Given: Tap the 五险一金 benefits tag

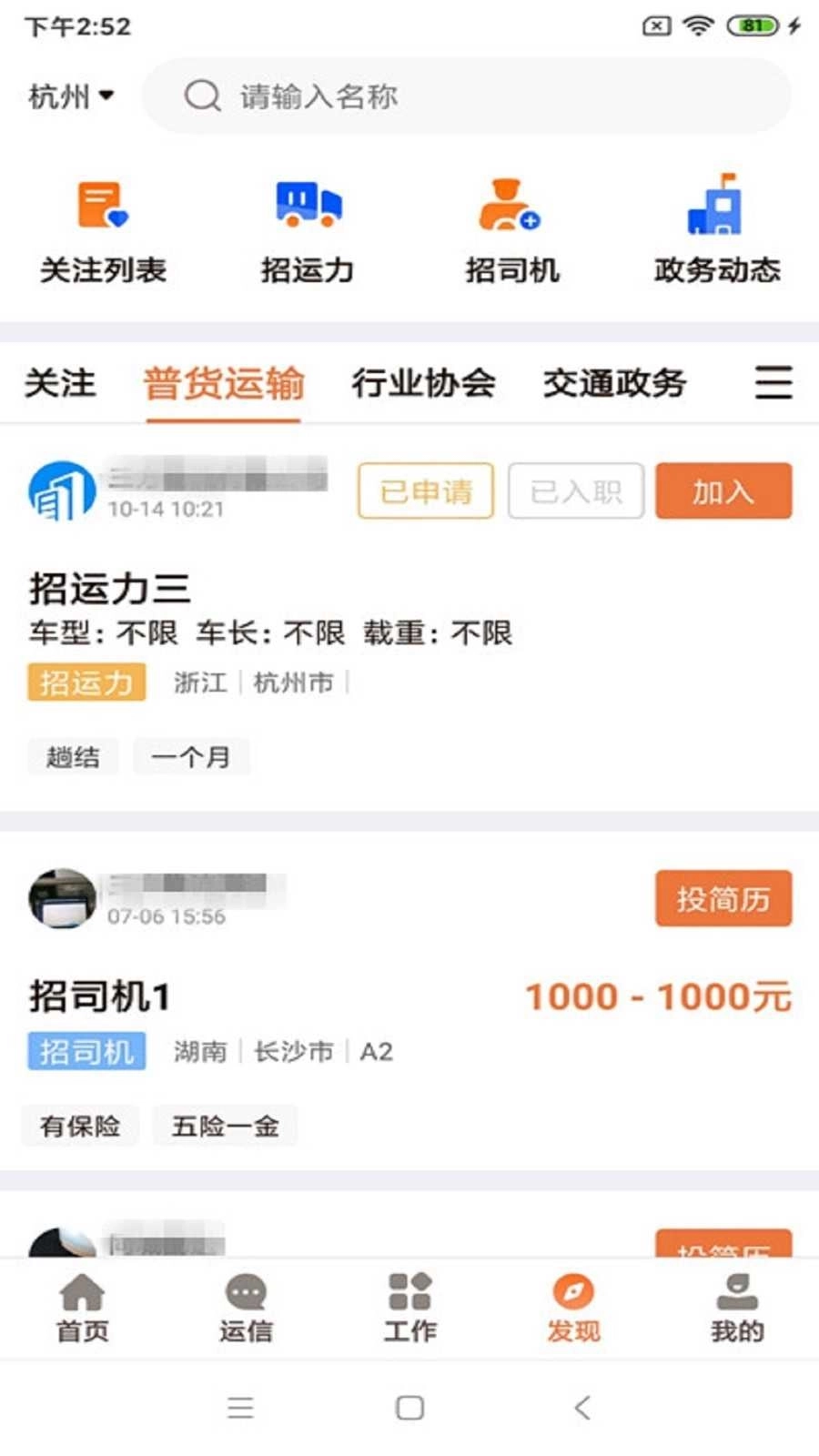Looking at the screenshot, I should coord(226,1126).
